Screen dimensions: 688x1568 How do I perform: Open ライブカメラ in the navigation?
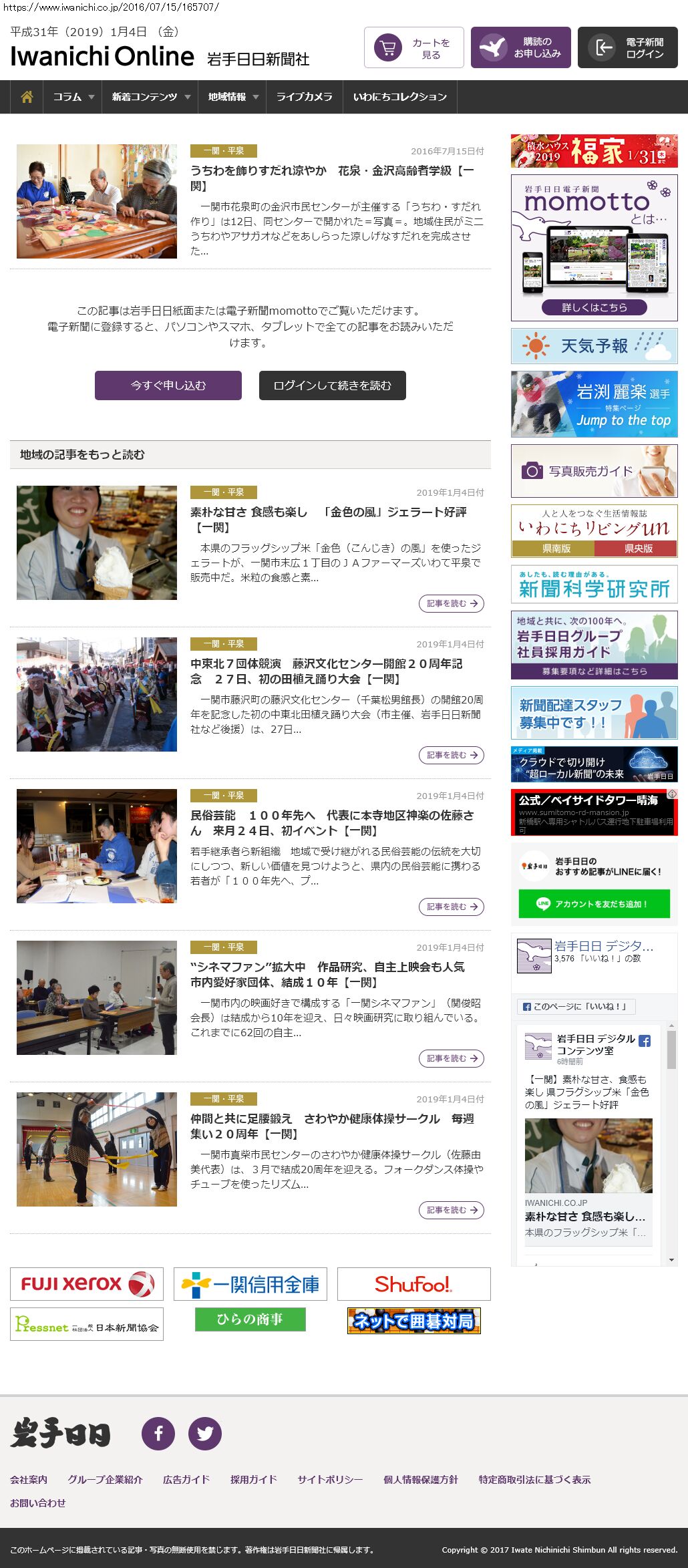pos(305,97)
